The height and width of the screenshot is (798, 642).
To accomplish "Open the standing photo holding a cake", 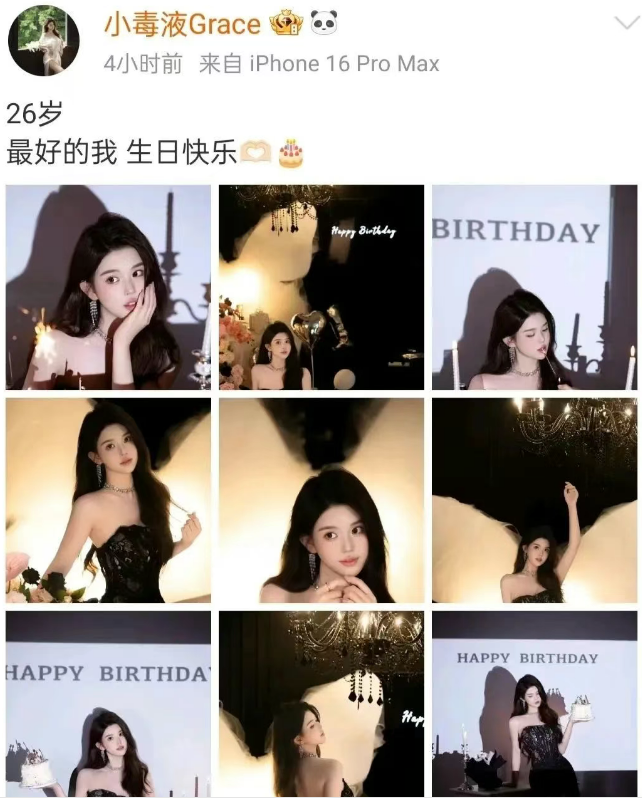I will coord(534,704).
